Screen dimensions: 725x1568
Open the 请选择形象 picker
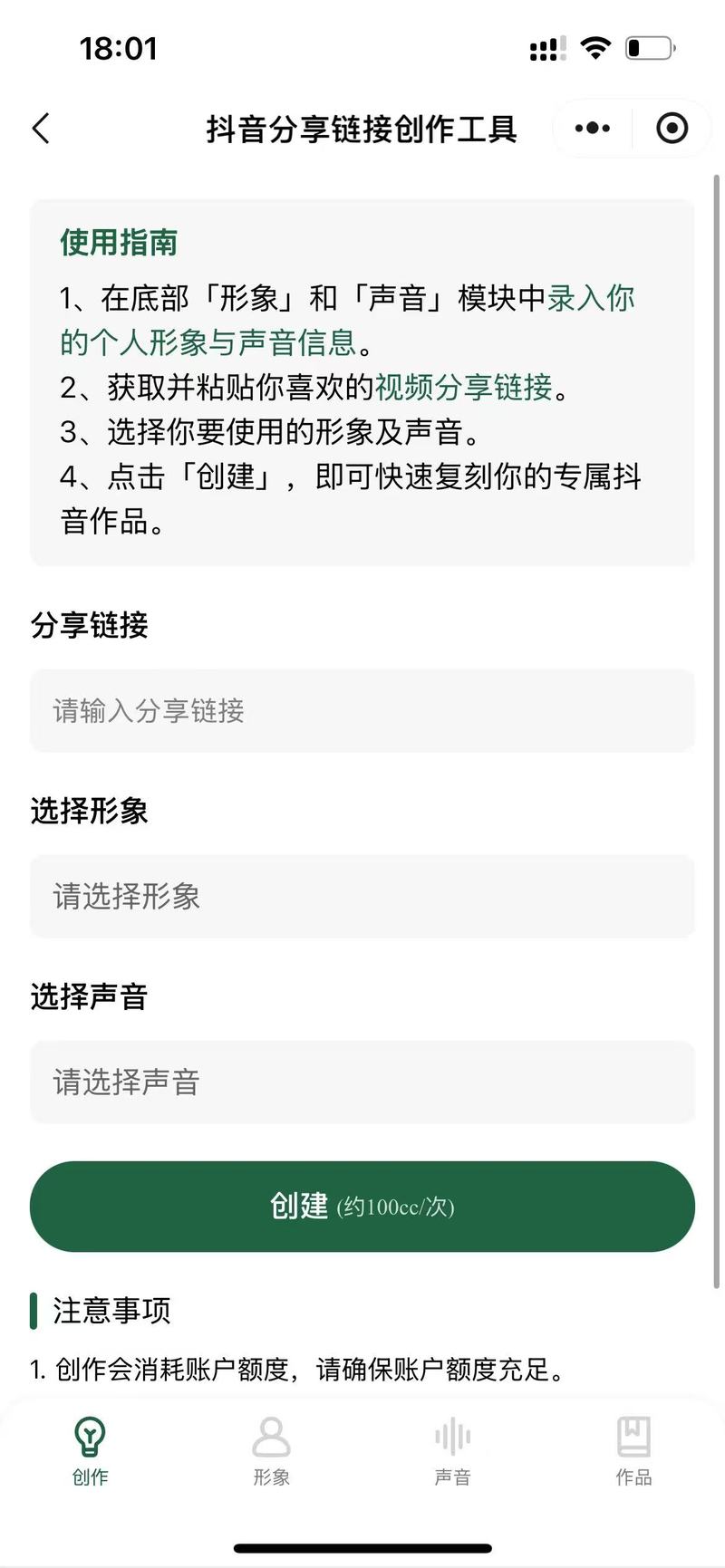[x=362, y=897]
